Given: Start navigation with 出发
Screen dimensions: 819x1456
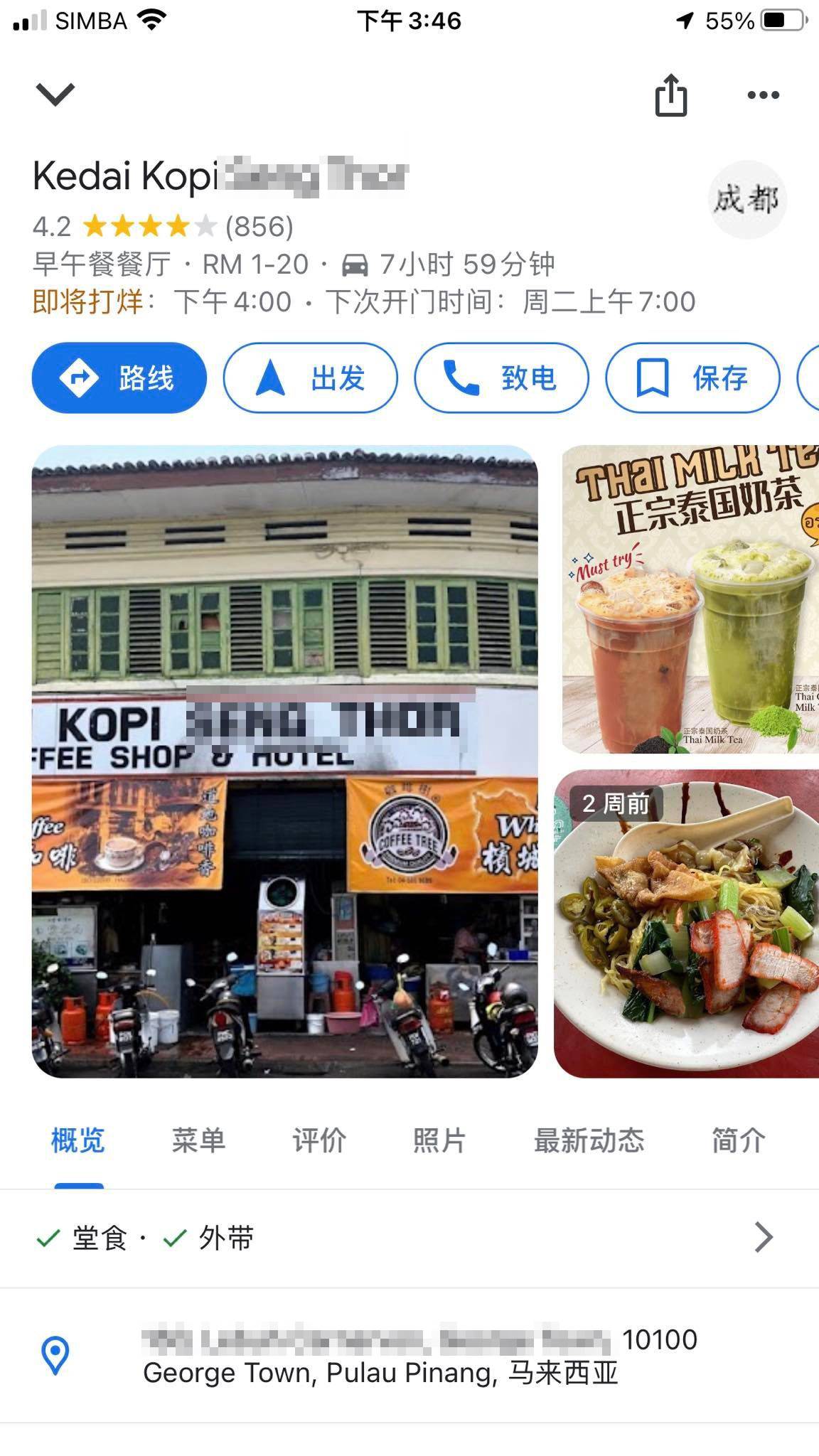Looking at the screenshot, I should point(310,378).
